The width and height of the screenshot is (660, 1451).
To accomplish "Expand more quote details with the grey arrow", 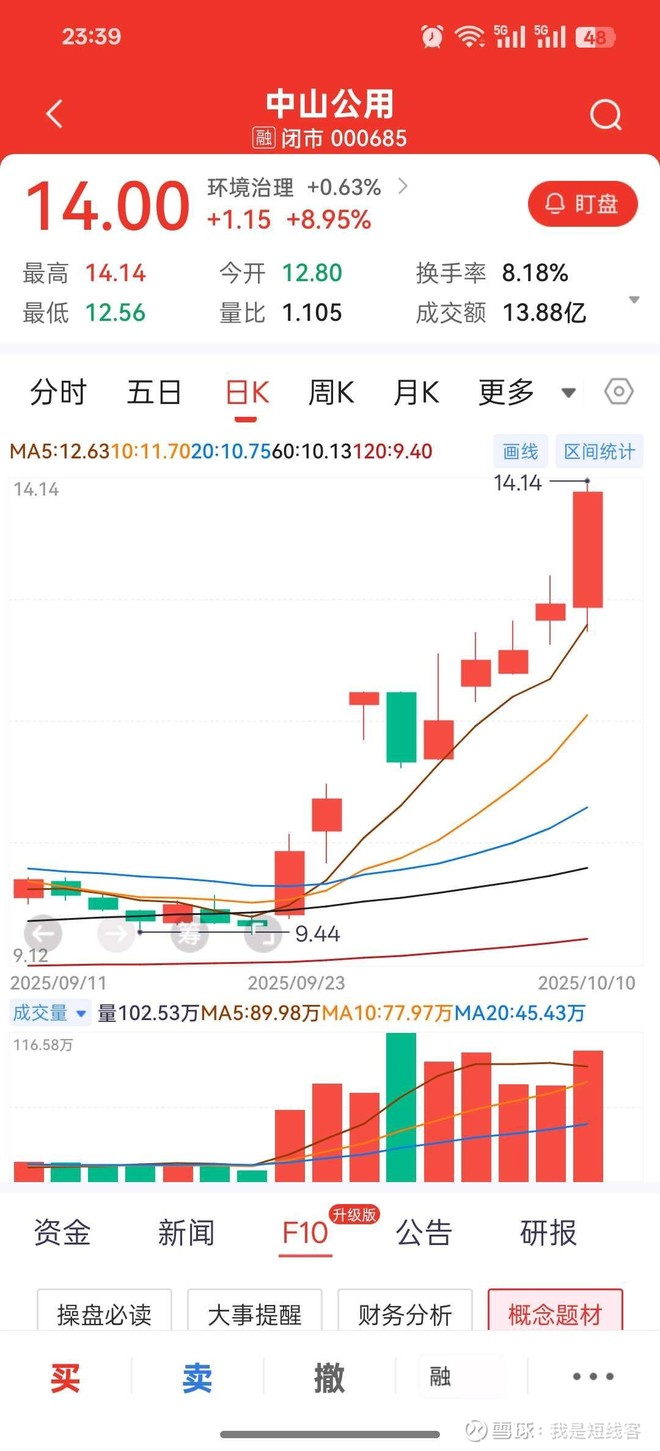I will click(633, 300).
